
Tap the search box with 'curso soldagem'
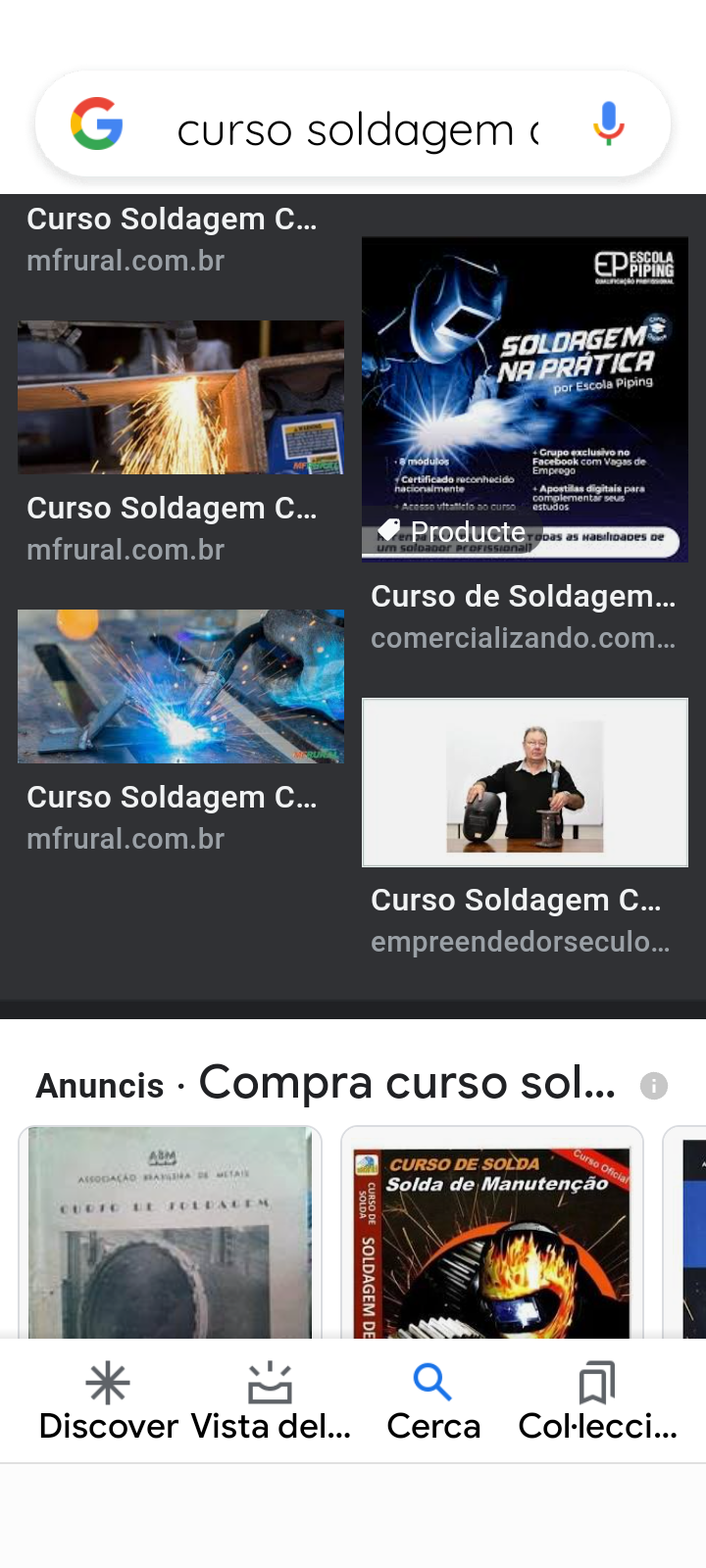[x=358, y=129]
